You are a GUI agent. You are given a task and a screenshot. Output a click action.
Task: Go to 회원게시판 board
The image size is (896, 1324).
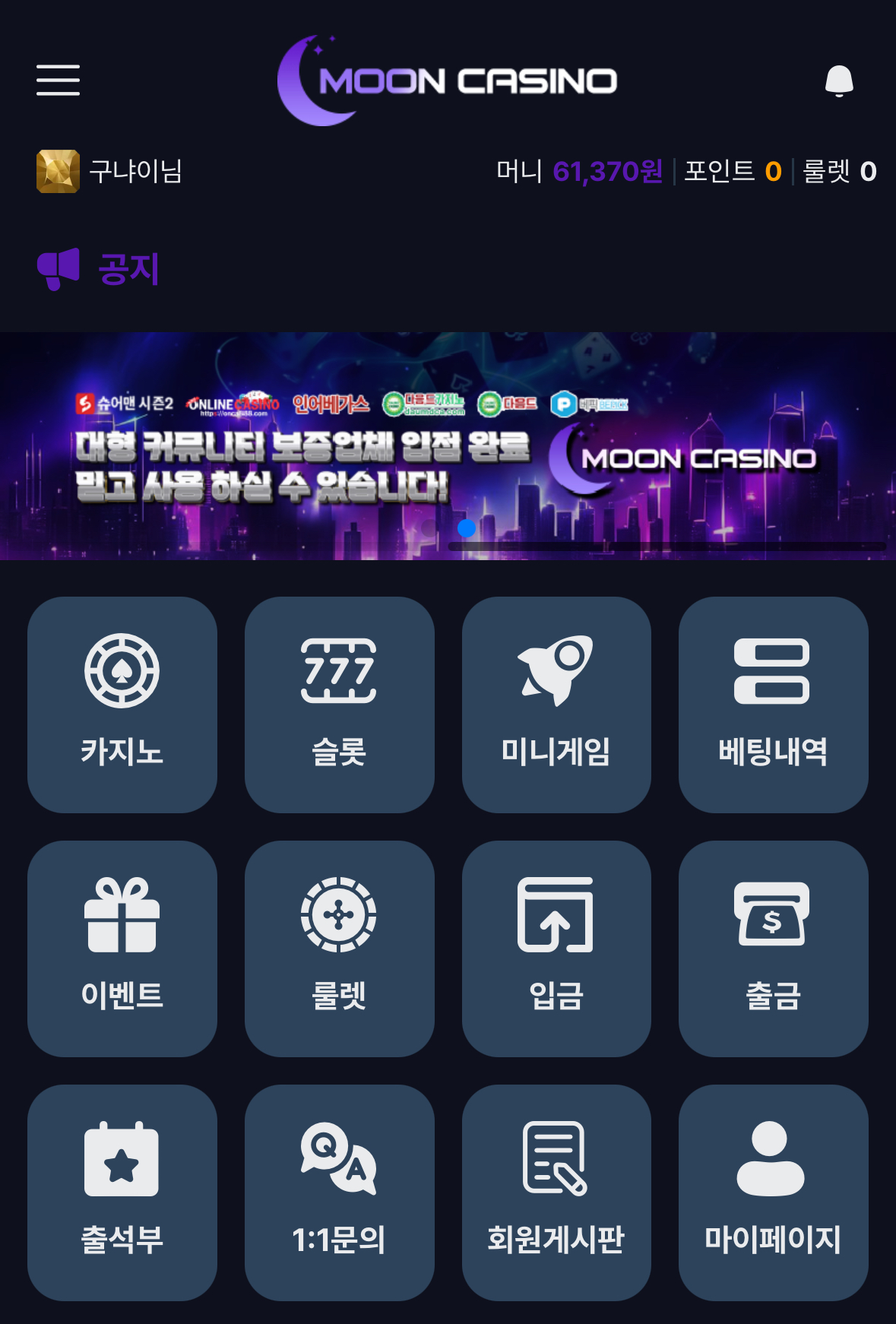[x=556, y=1192]
